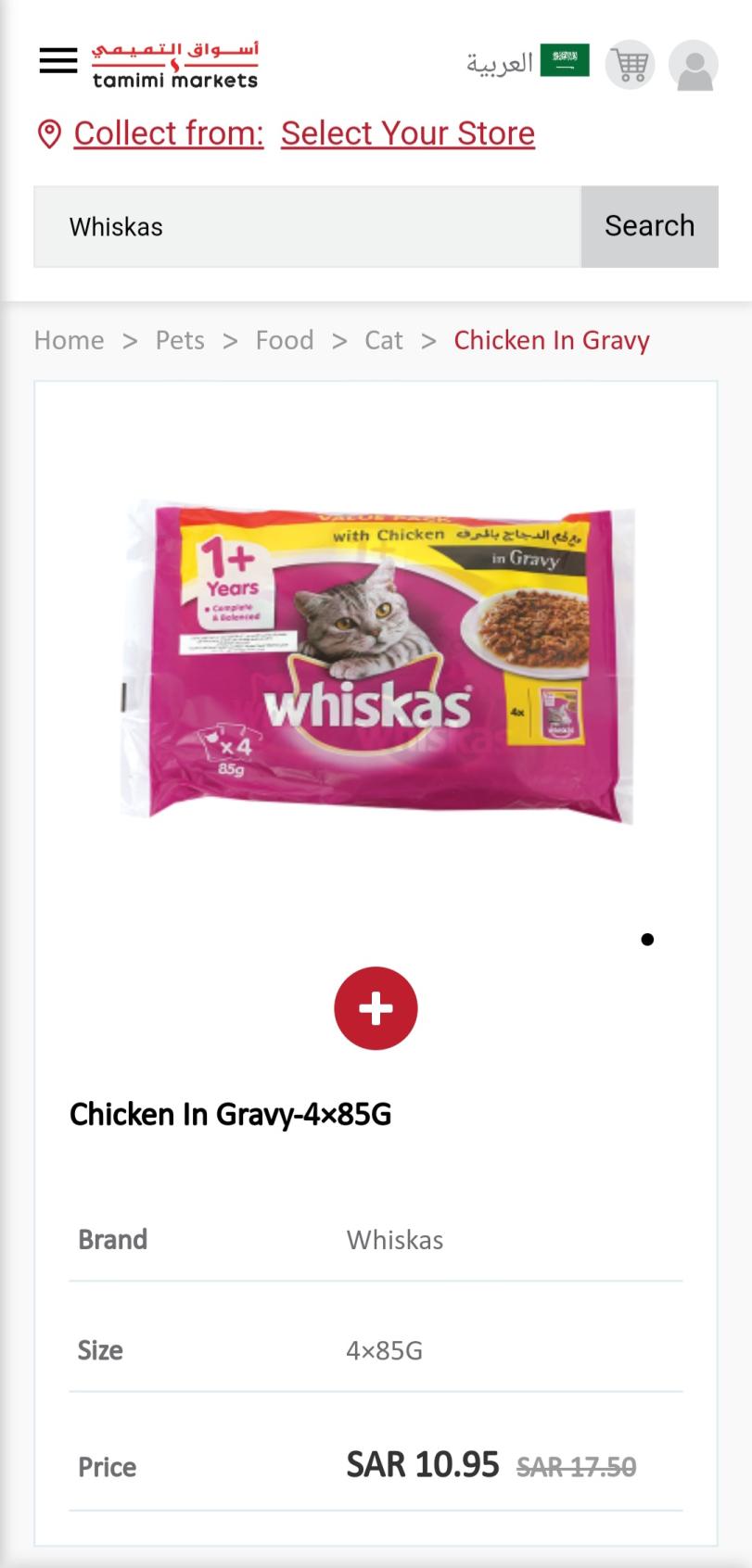Image resolution: width=752 pixels, height=1568 pixels.
Task: Open the Pets breadcrumb category
Action: pyautogui.click(x=180, y=340)
